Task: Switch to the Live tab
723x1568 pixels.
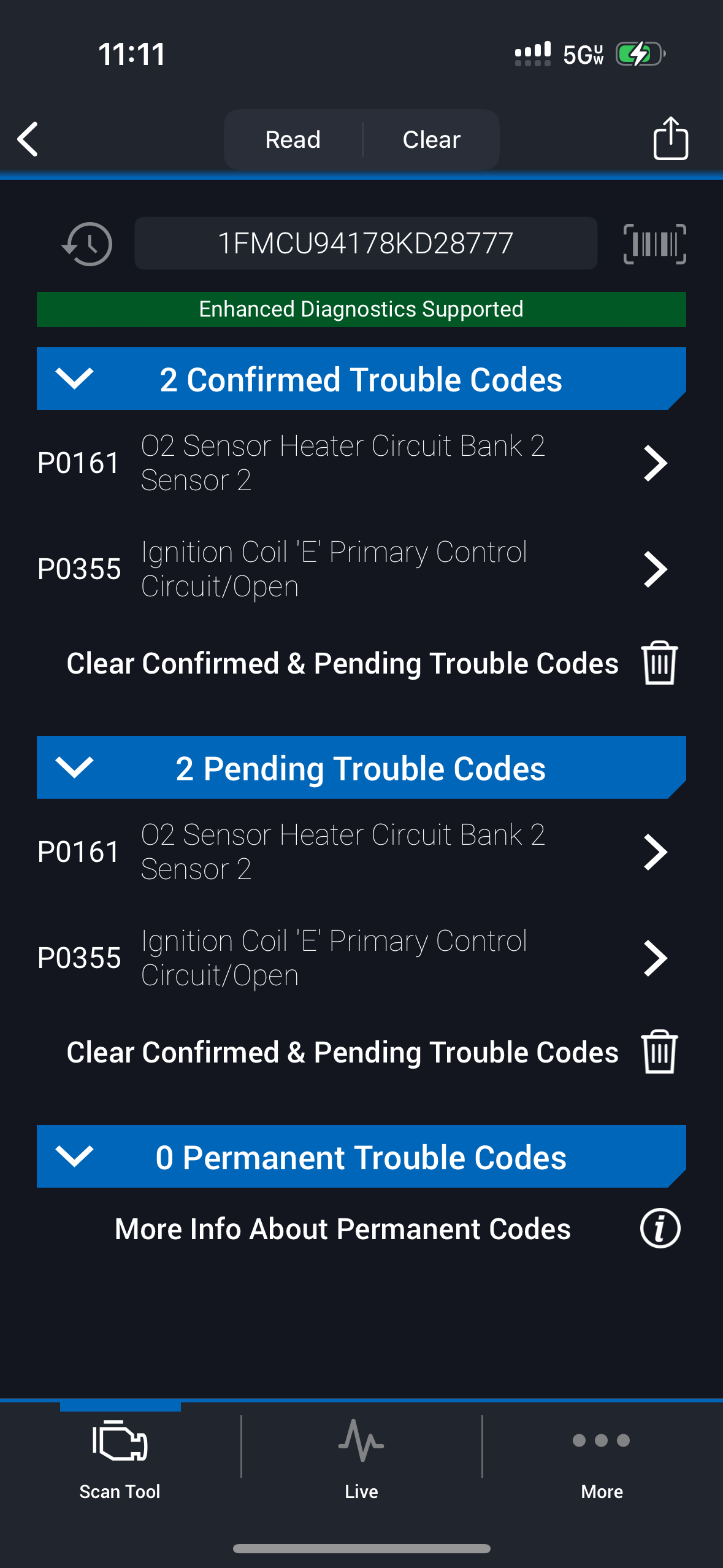Action: 361,1458
